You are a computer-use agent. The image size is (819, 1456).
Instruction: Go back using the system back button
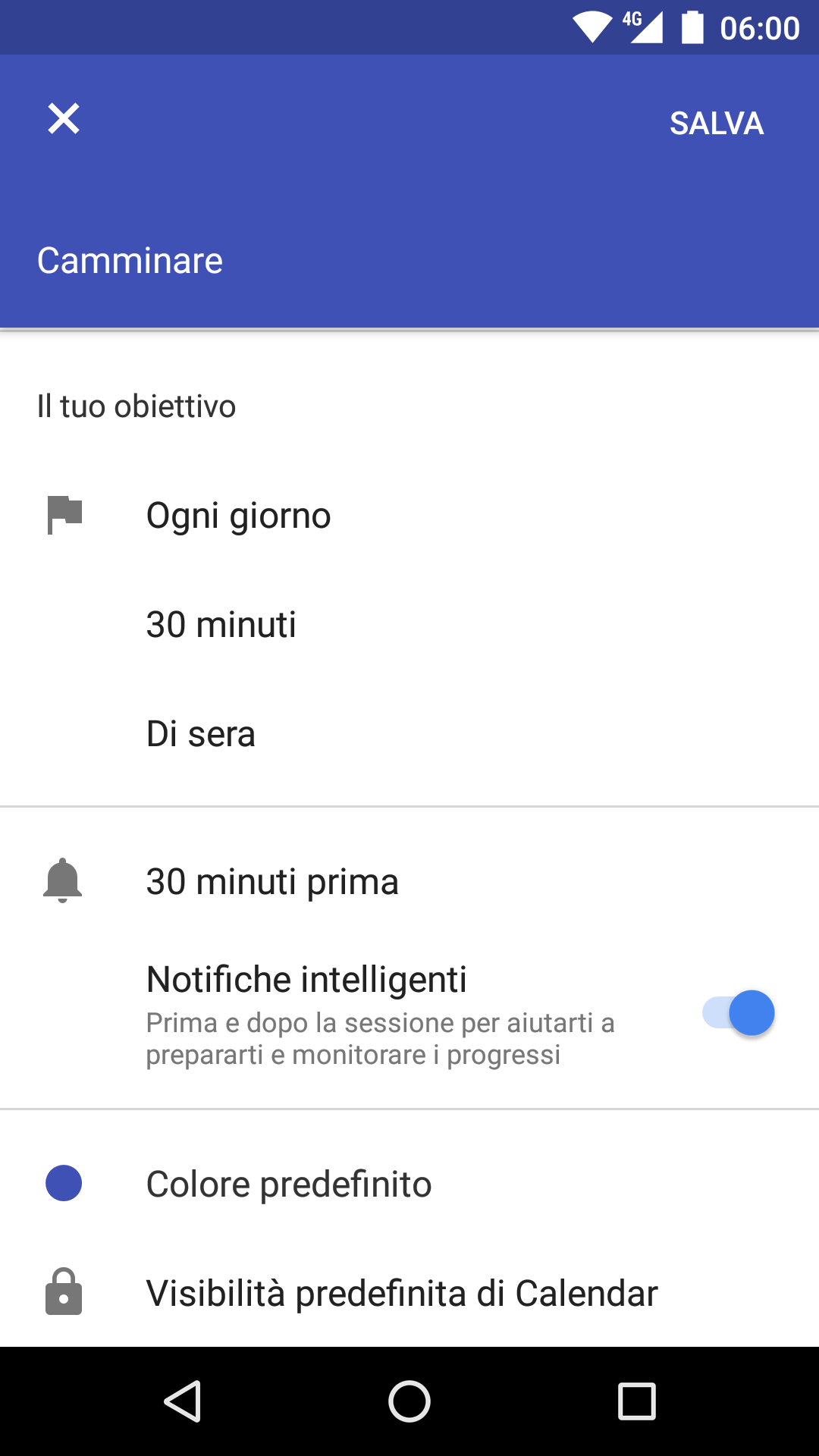tap(182, 1401)
